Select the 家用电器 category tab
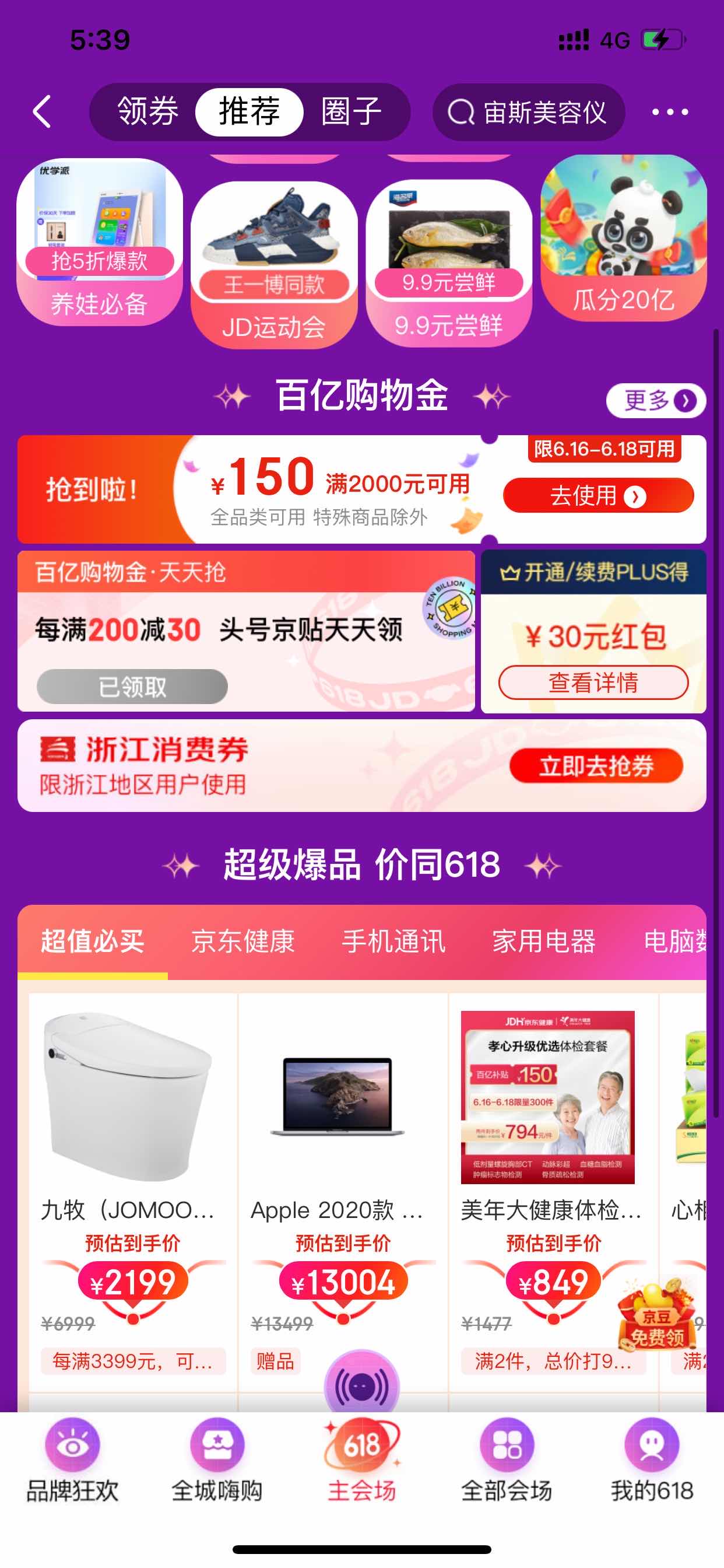Image resolution: width=724 pixels, height=1568 pixels. click(x=544, y=941)
